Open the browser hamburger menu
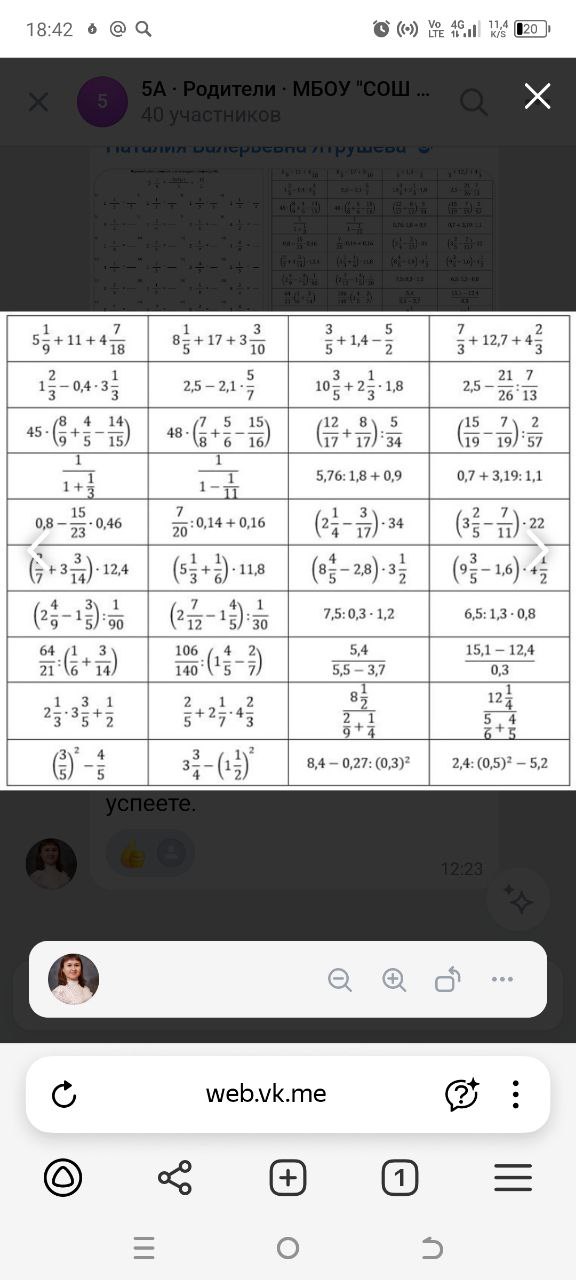576x1280 pixels. [513, 1179]
